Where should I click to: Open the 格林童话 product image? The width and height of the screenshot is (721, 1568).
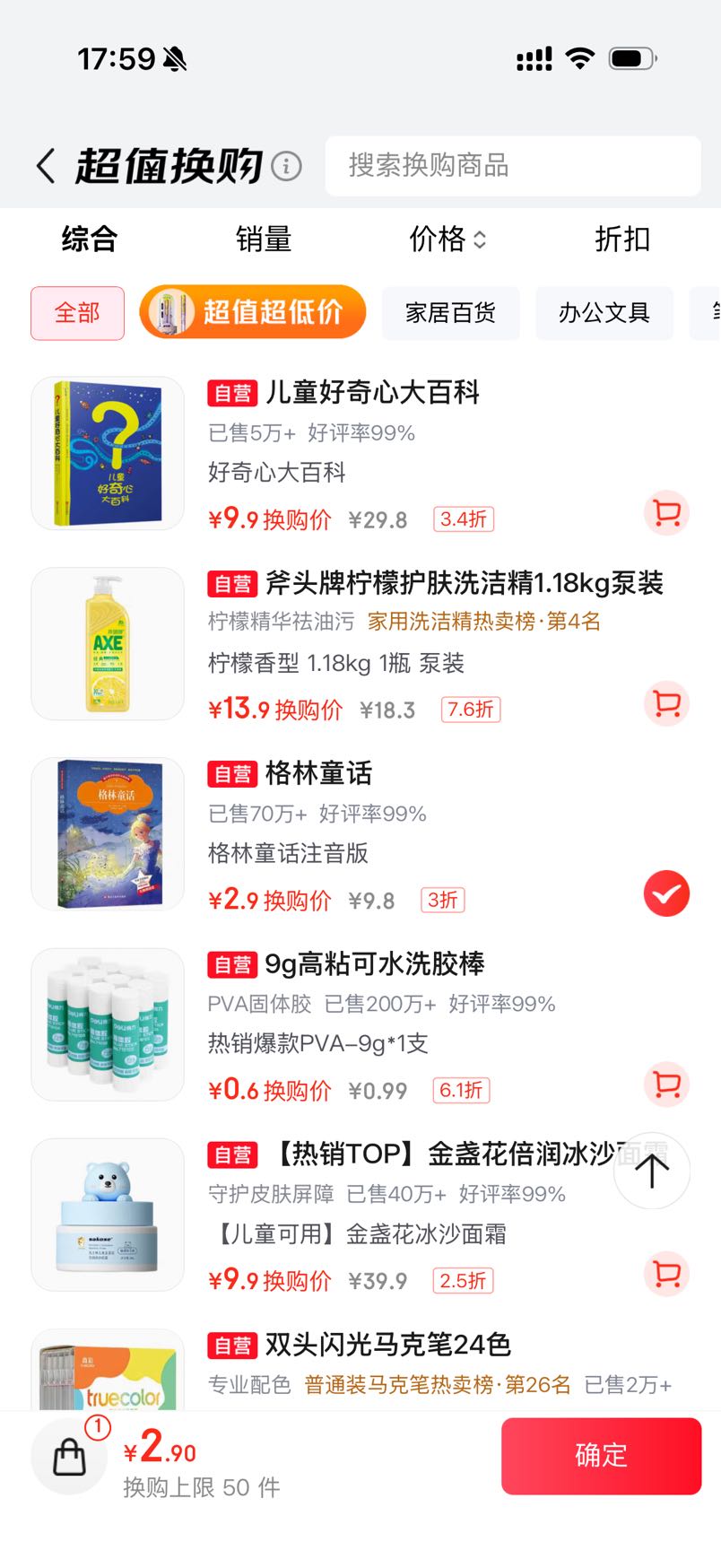pyautogui.click(x=108, y=834)
